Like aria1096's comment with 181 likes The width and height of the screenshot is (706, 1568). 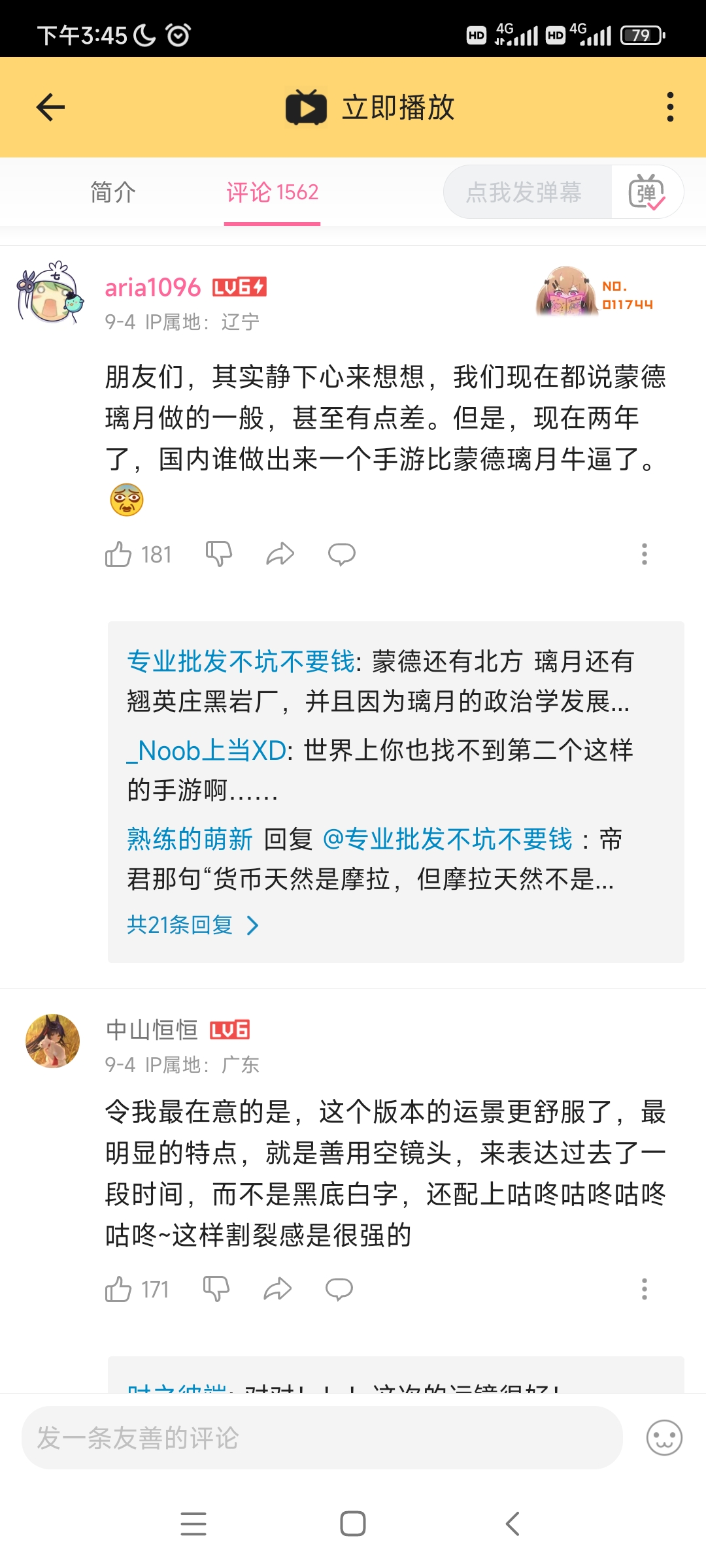(119, 555)
